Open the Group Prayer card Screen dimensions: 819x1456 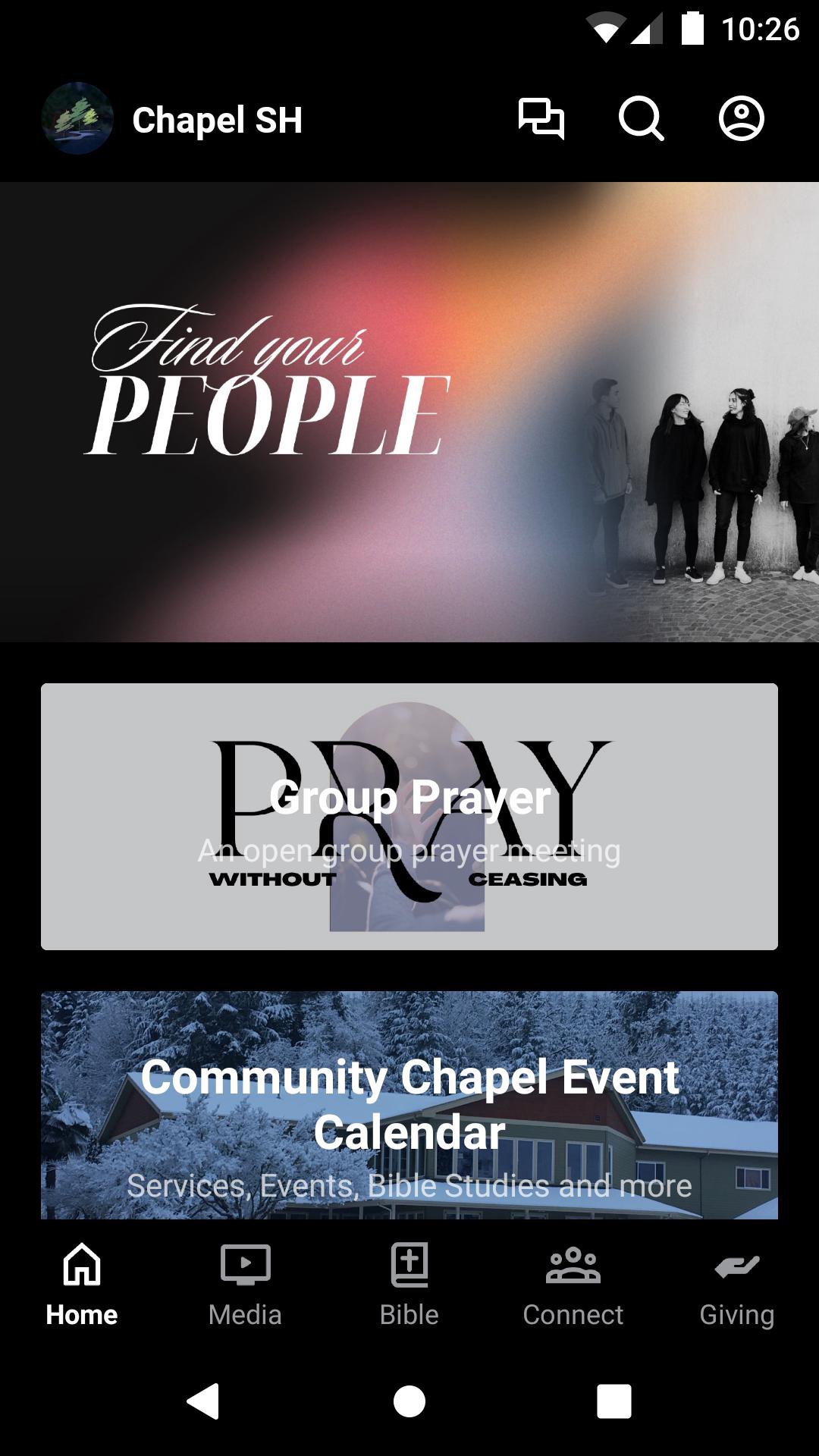pos(409,816)
